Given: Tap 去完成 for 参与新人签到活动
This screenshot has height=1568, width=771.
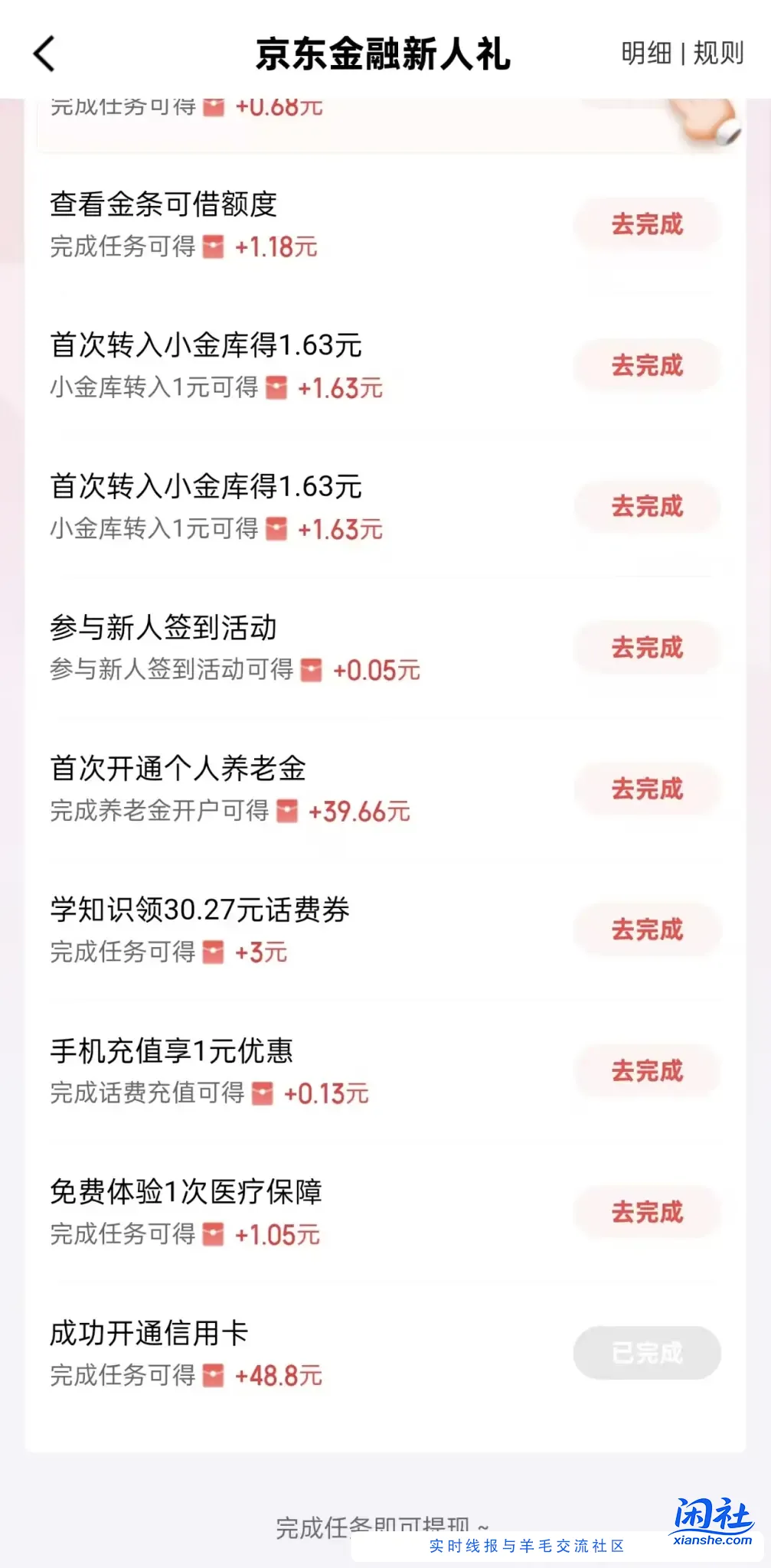Looking at the screenshot, I should point(647,648).
